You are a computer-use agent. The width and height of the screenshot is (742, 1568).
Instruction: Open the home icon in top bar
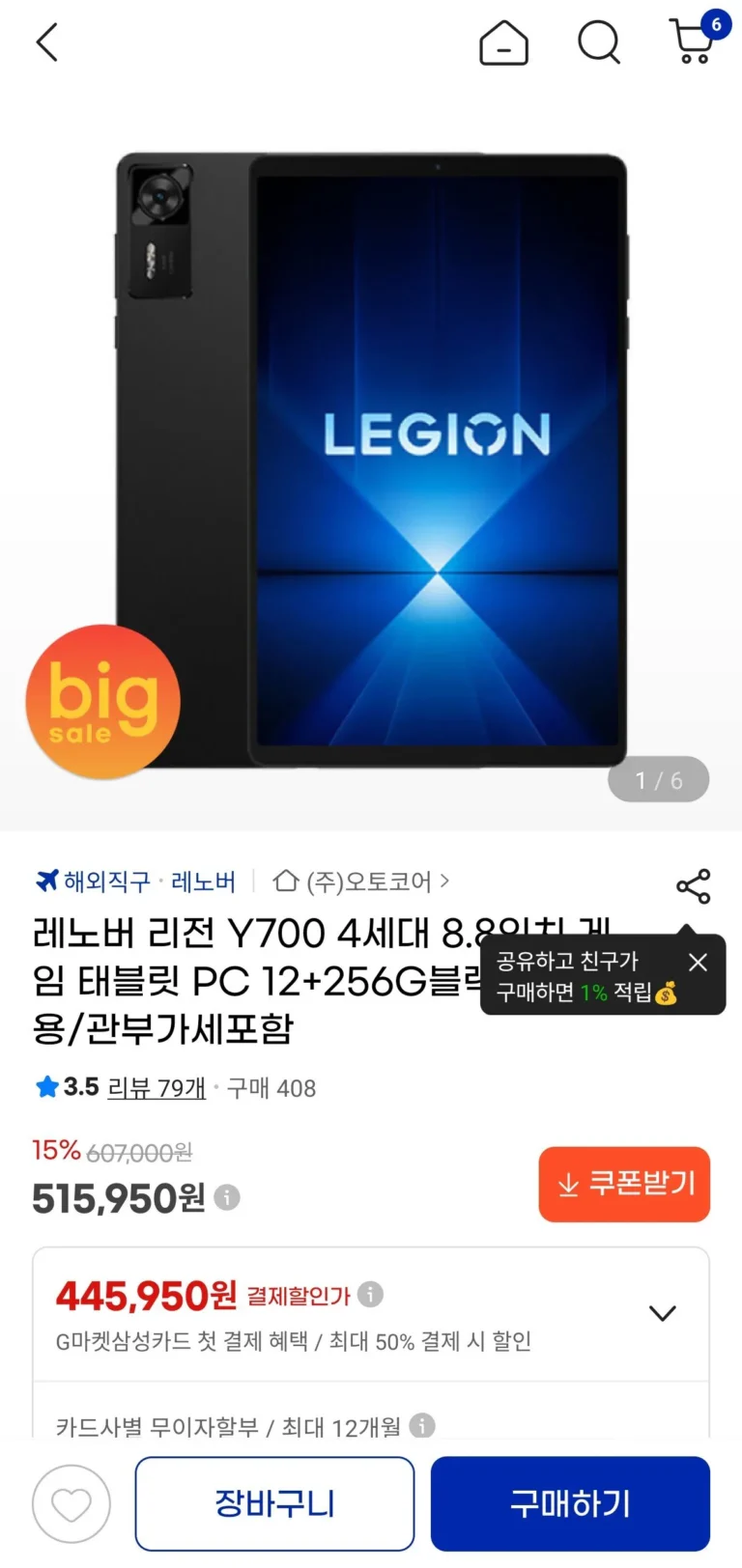tap(503, 42)
